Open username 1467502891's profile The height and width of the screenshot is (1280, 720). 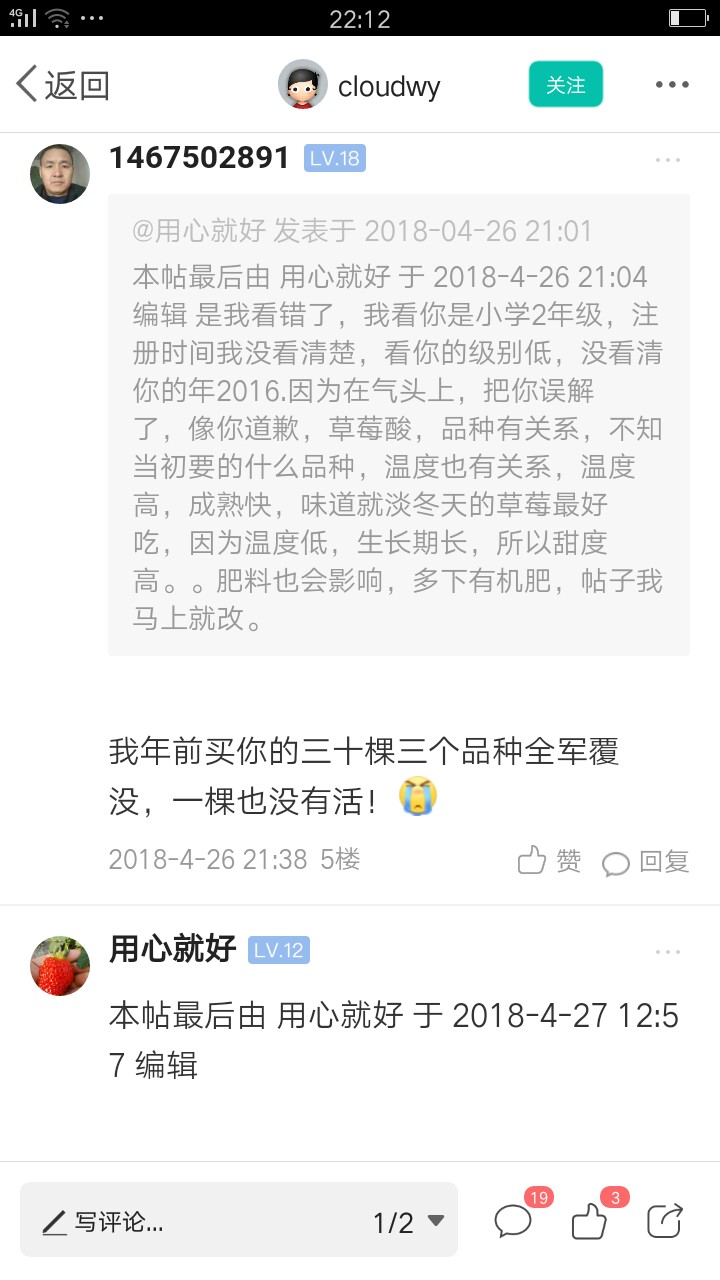(x=198, y=158)
